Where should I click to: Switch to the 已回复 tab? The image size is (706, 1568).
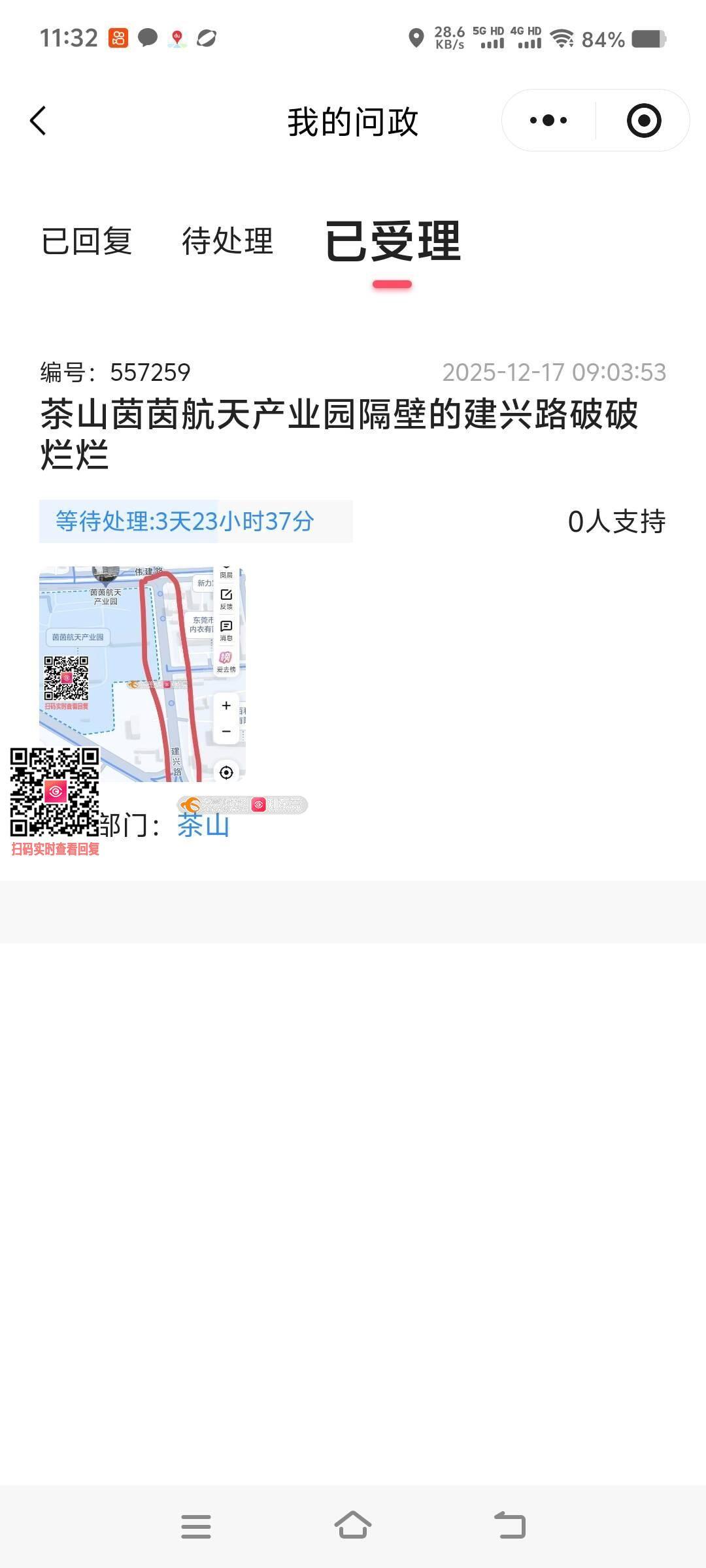coord(87,241)
